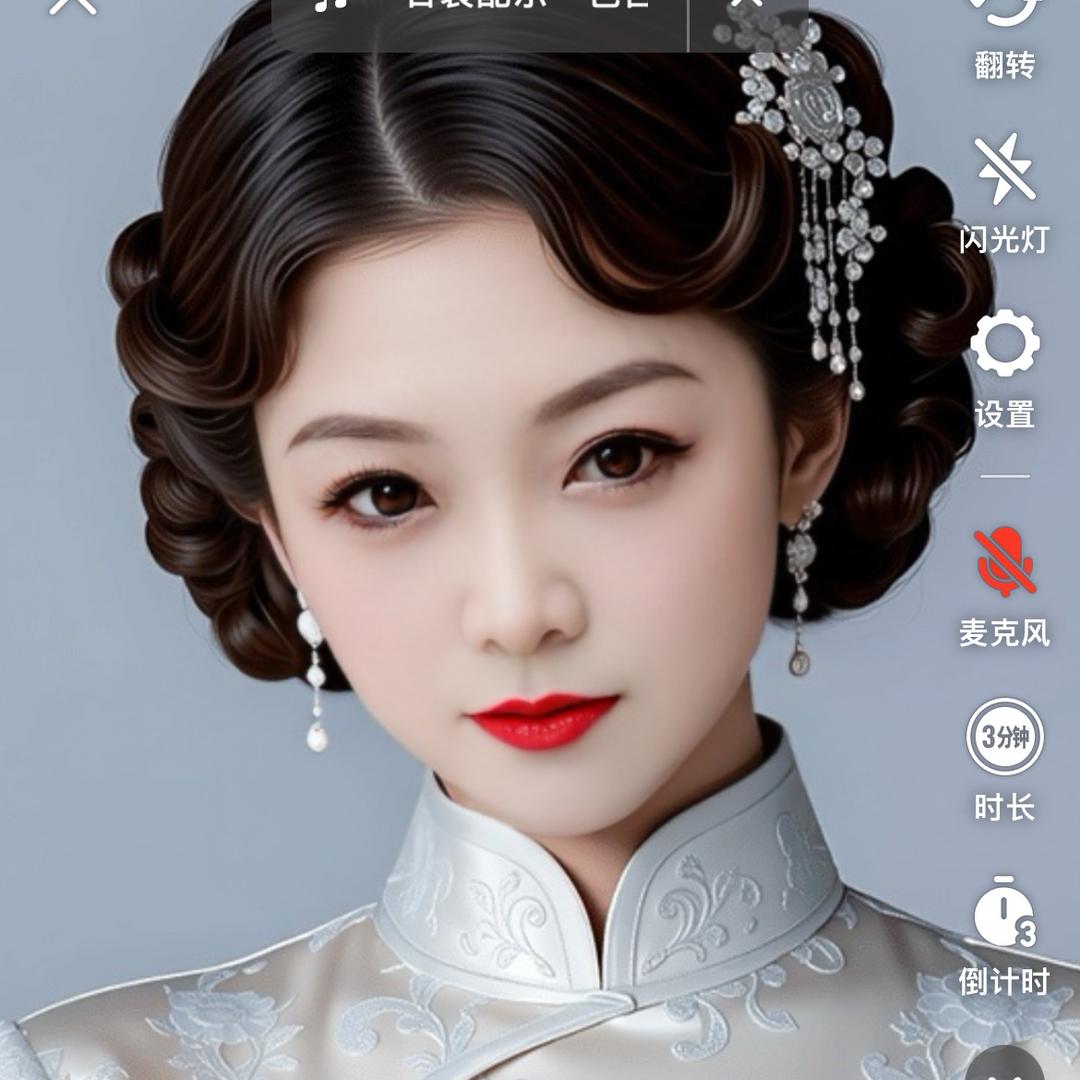The width and height of the screenshot is (1080, 1080).
Task: Open the selected music track pill
Action: pyautogui.click(x=480, y=12)
